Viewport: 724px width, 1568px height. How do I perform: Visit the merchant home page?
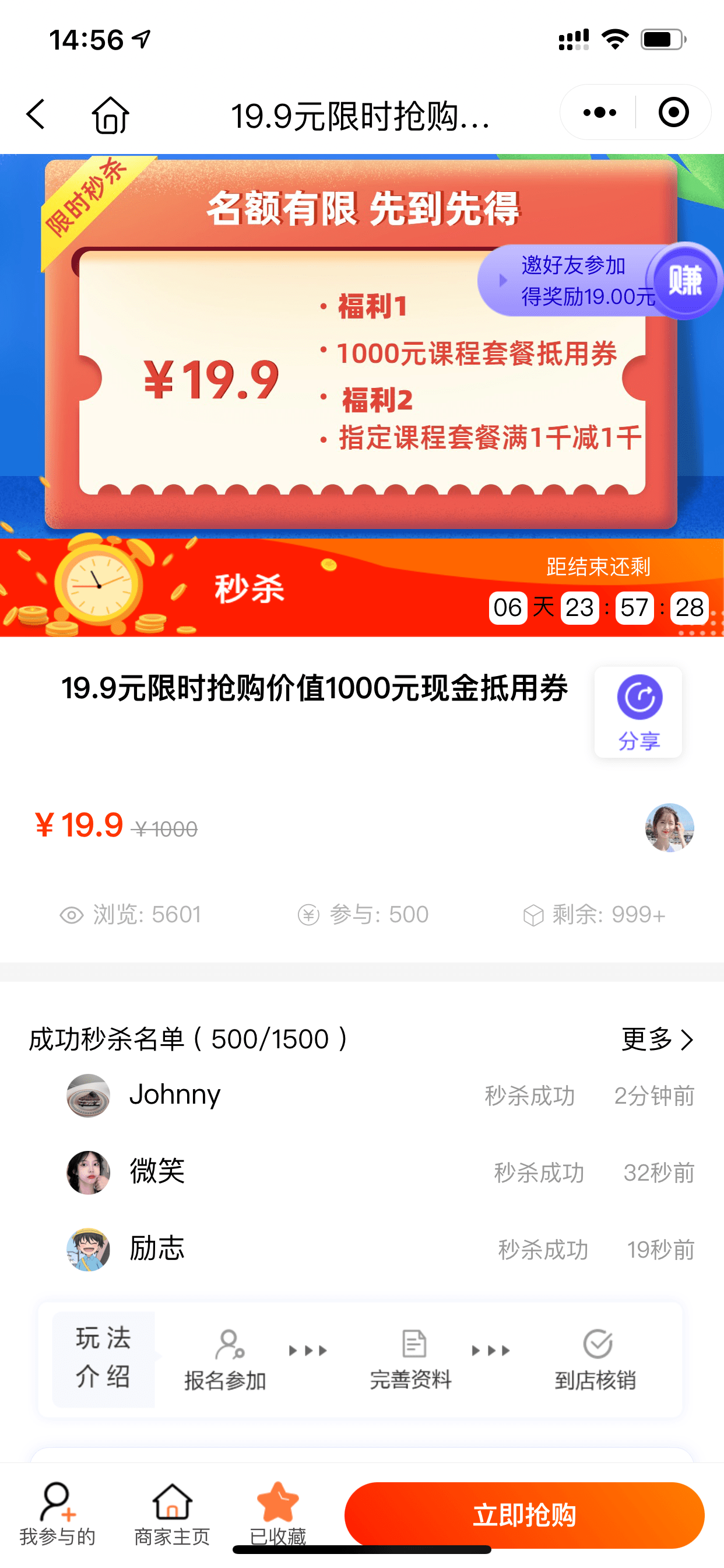(x=172, y=1513)
